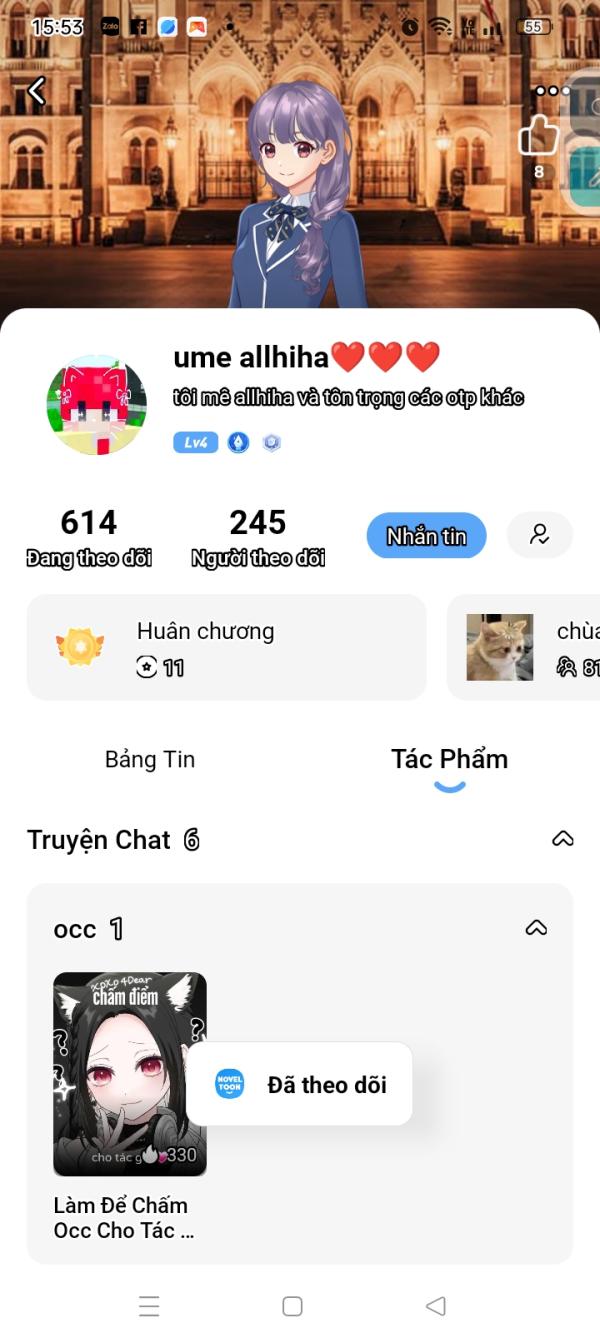Open the round profile avatar
This screenshot has width=600, height=1343.
pos(96,405)
